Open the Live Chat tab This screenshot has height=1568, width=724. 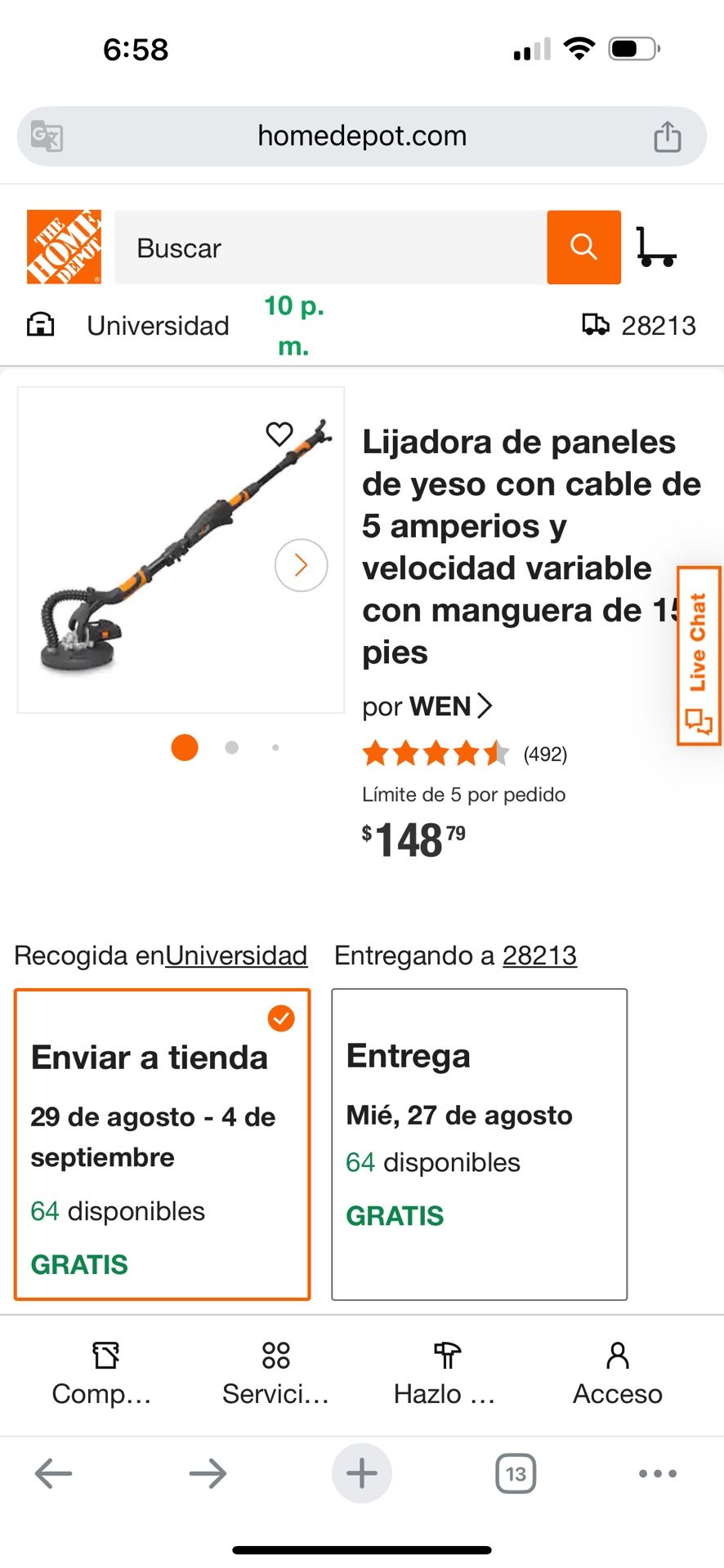coord(698,655)
